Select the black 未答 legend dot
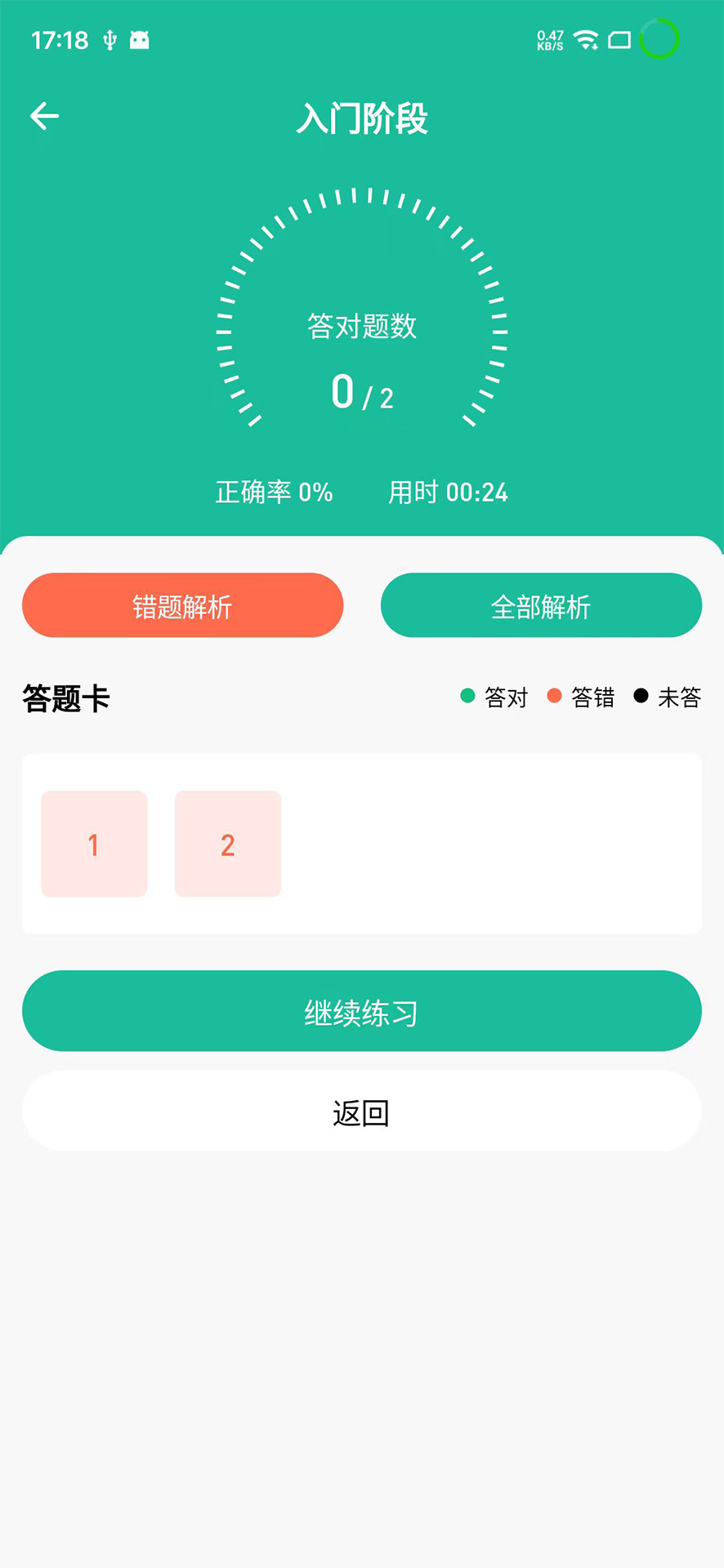724x1568 pixels. 641,696
